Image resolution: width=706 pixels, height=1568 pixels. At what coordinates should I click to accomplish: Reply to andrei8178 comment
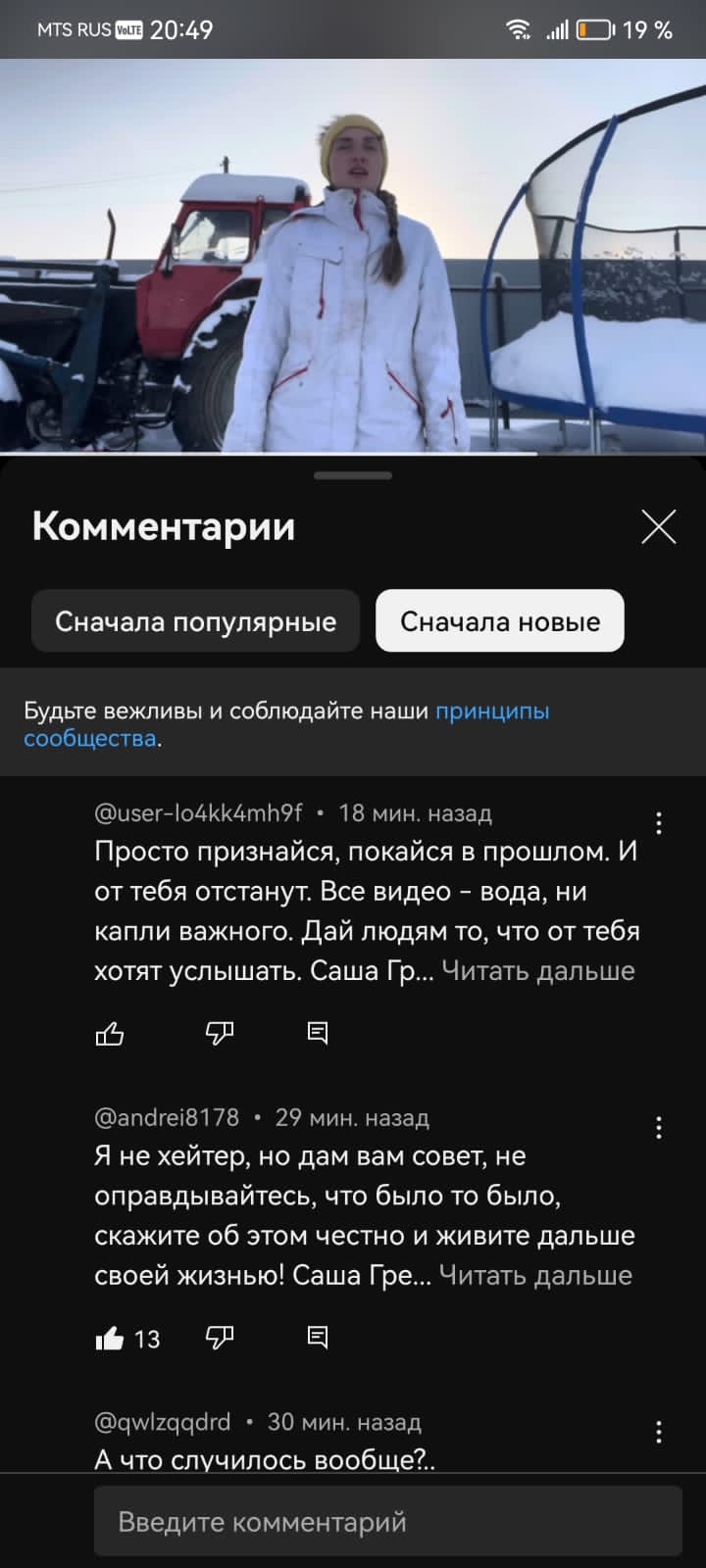318,1338
